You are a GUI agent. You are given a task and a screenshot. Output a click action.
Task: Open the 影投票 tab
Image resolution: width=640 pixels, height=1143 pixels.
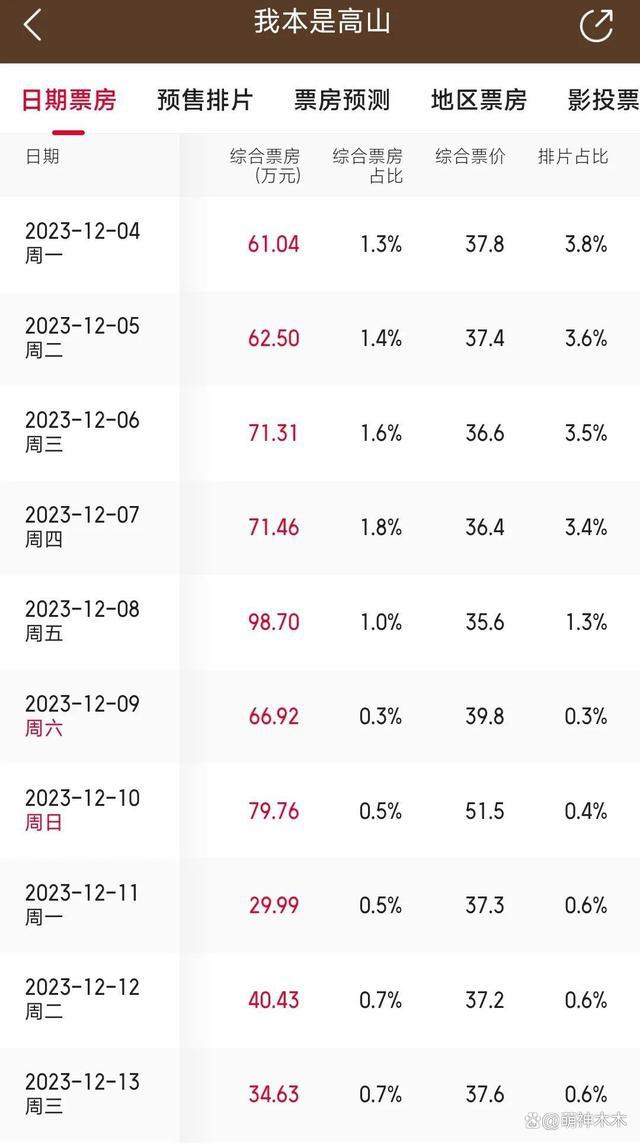pos(604,100)
